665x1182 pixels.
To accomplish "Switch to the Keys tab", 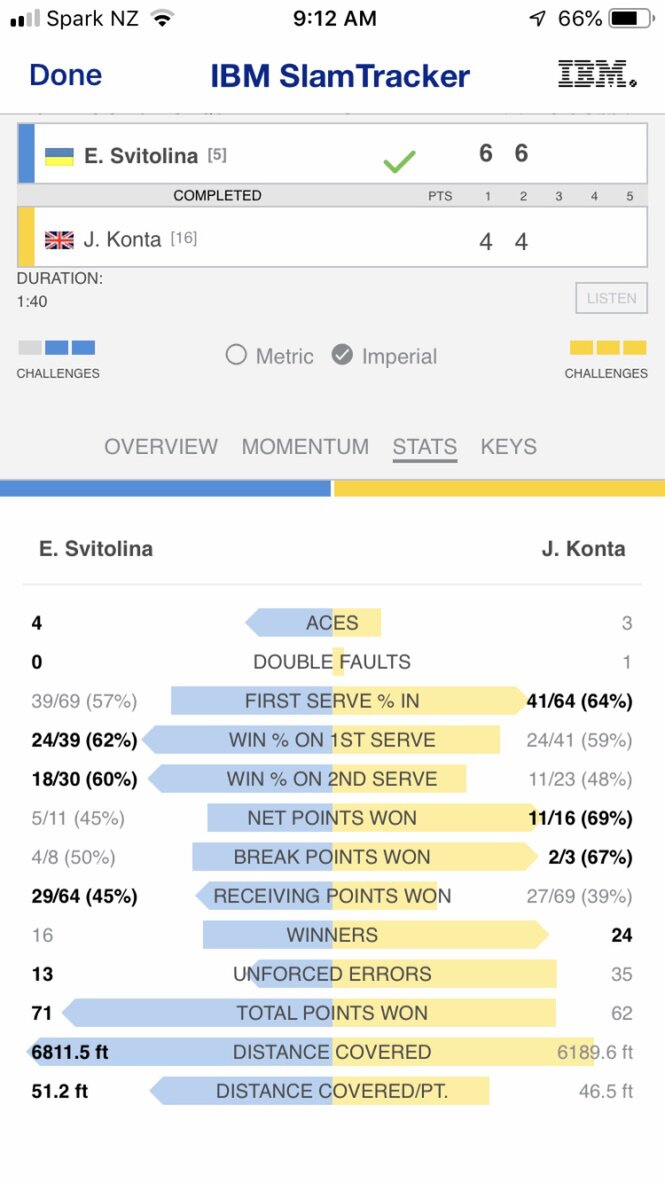I will [x=508, y=447].
